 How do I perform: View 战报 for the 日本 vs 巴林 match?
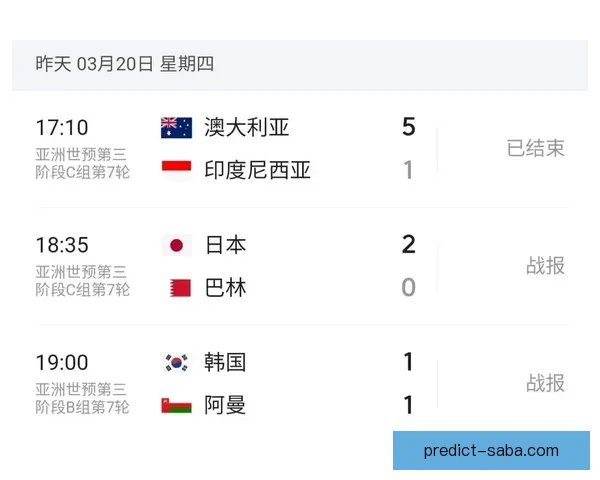tap(545, 266)
